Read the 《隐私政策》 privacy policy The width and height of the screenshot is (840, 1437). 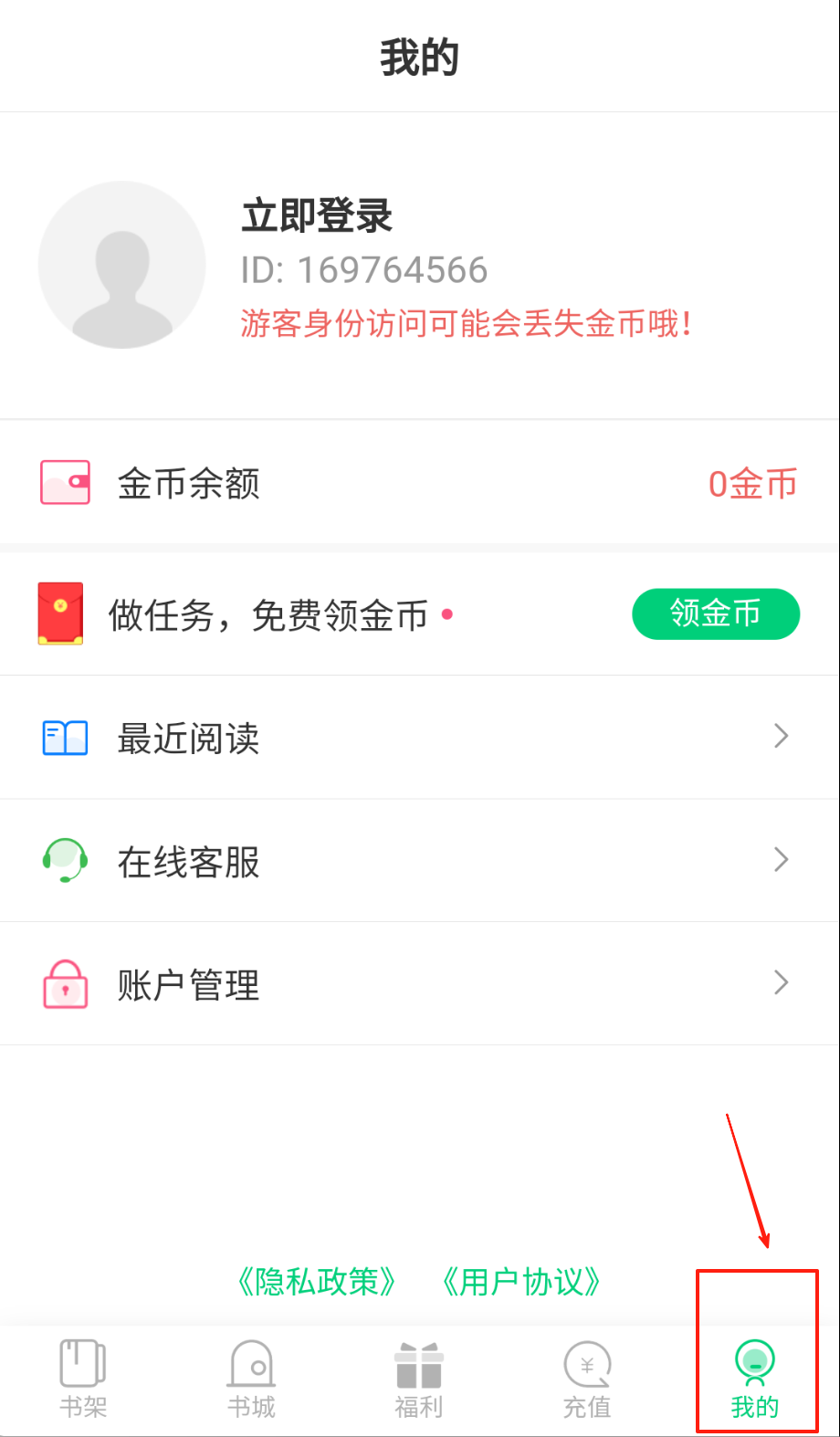316,1282
